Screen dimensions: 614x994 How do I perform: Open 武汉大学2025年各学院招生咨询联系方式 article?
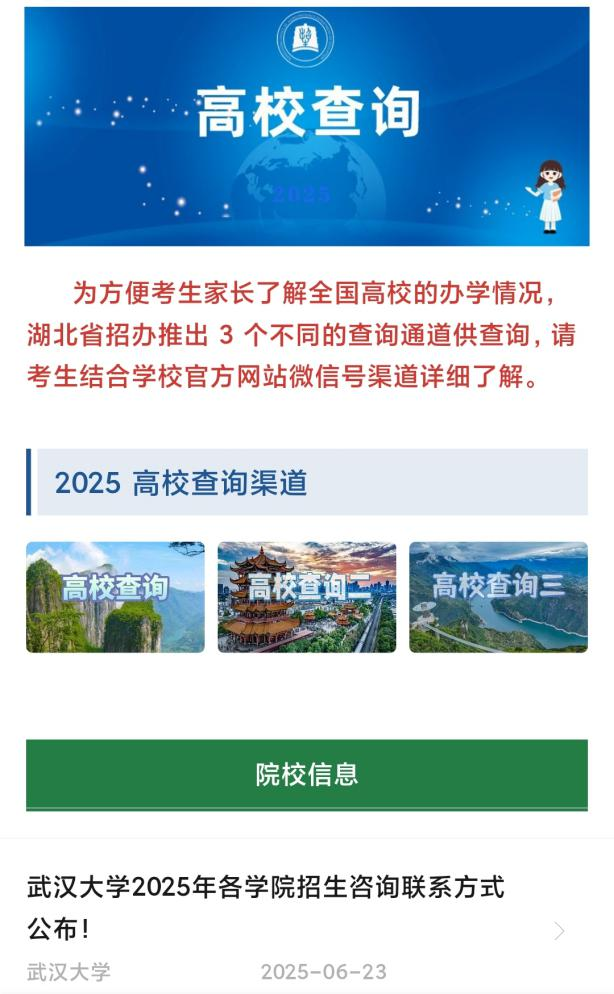coord(266,907)
